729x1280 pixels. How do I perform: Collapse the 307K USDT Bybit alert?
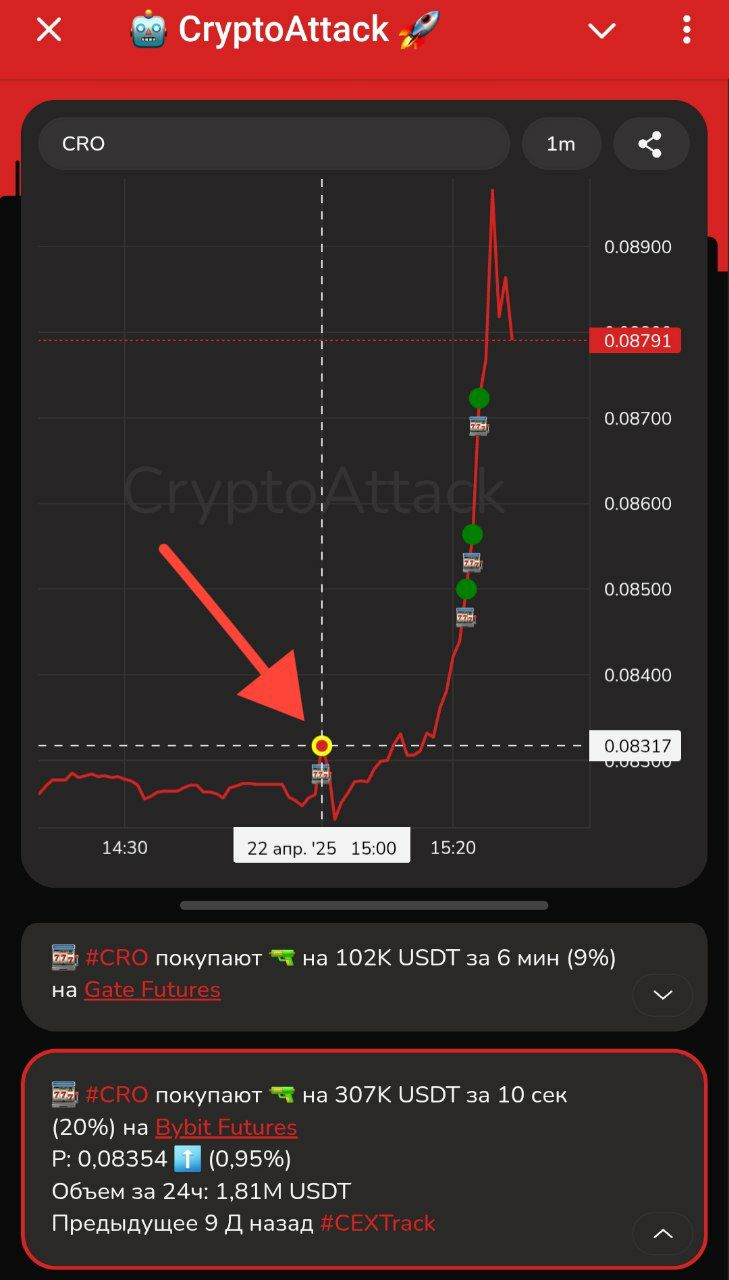662,1233
